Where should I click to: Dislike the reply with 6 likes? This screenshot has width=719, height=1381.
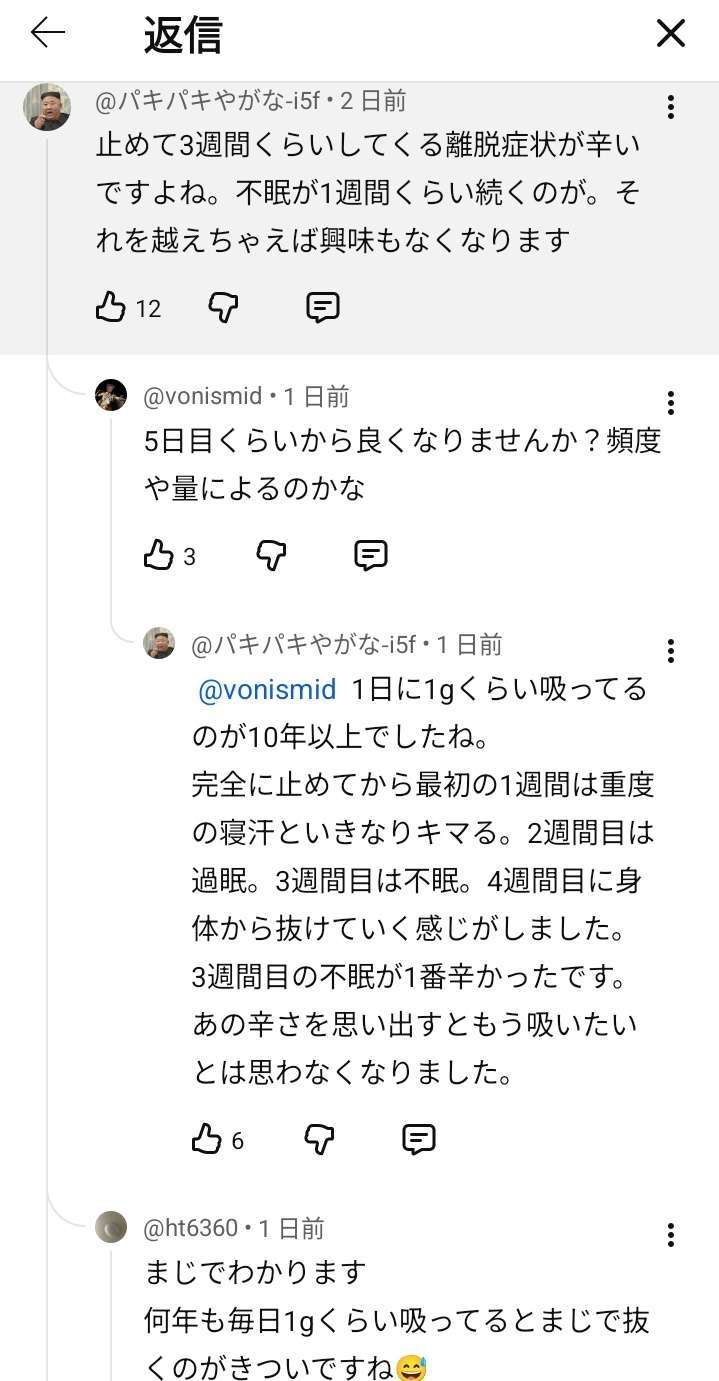(x=319, y=1139)
